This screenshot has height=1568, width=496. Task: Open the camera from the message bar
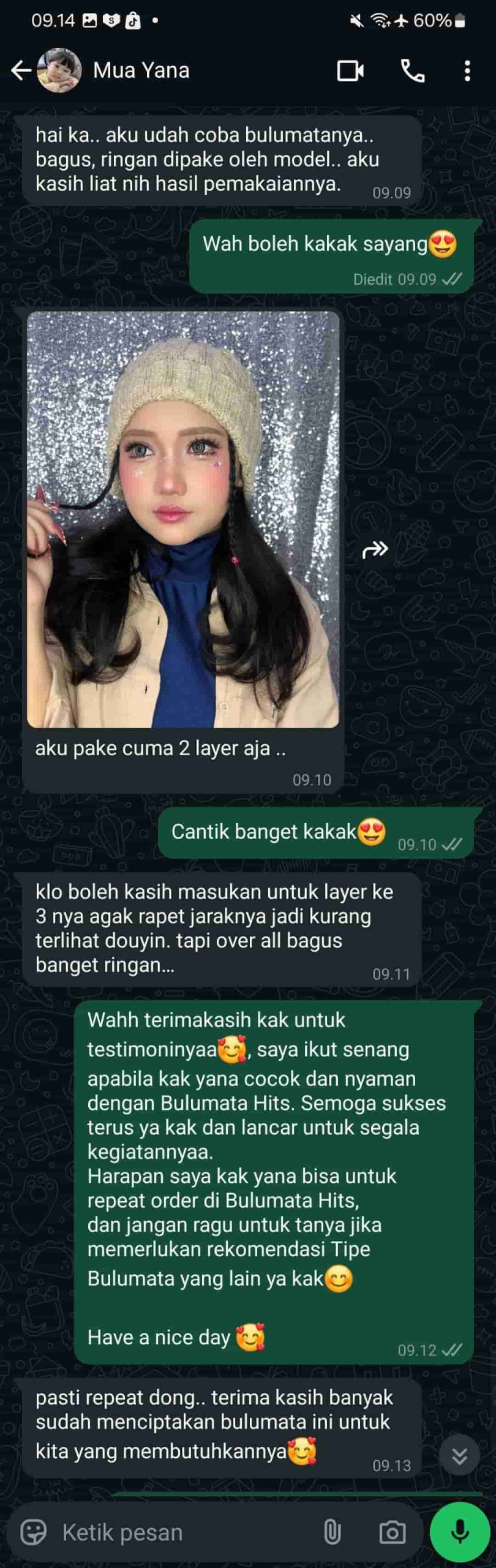pyautogui.click(x=392, y=1532)
